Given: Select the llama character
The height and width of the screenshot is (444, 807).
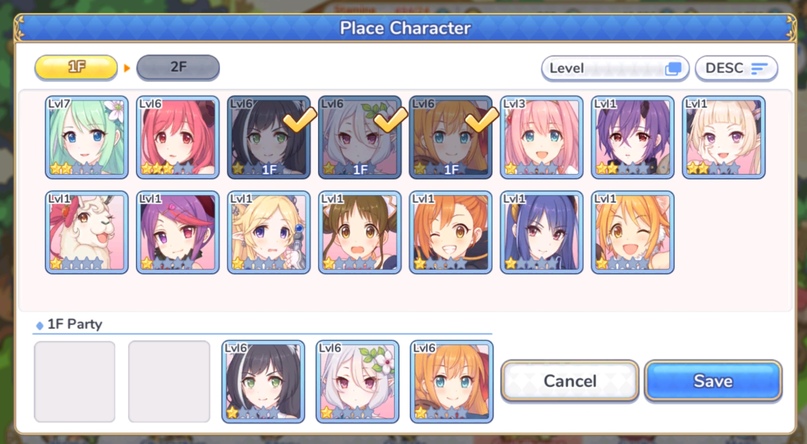Looking at the screenshot, I should click(87, 232).
